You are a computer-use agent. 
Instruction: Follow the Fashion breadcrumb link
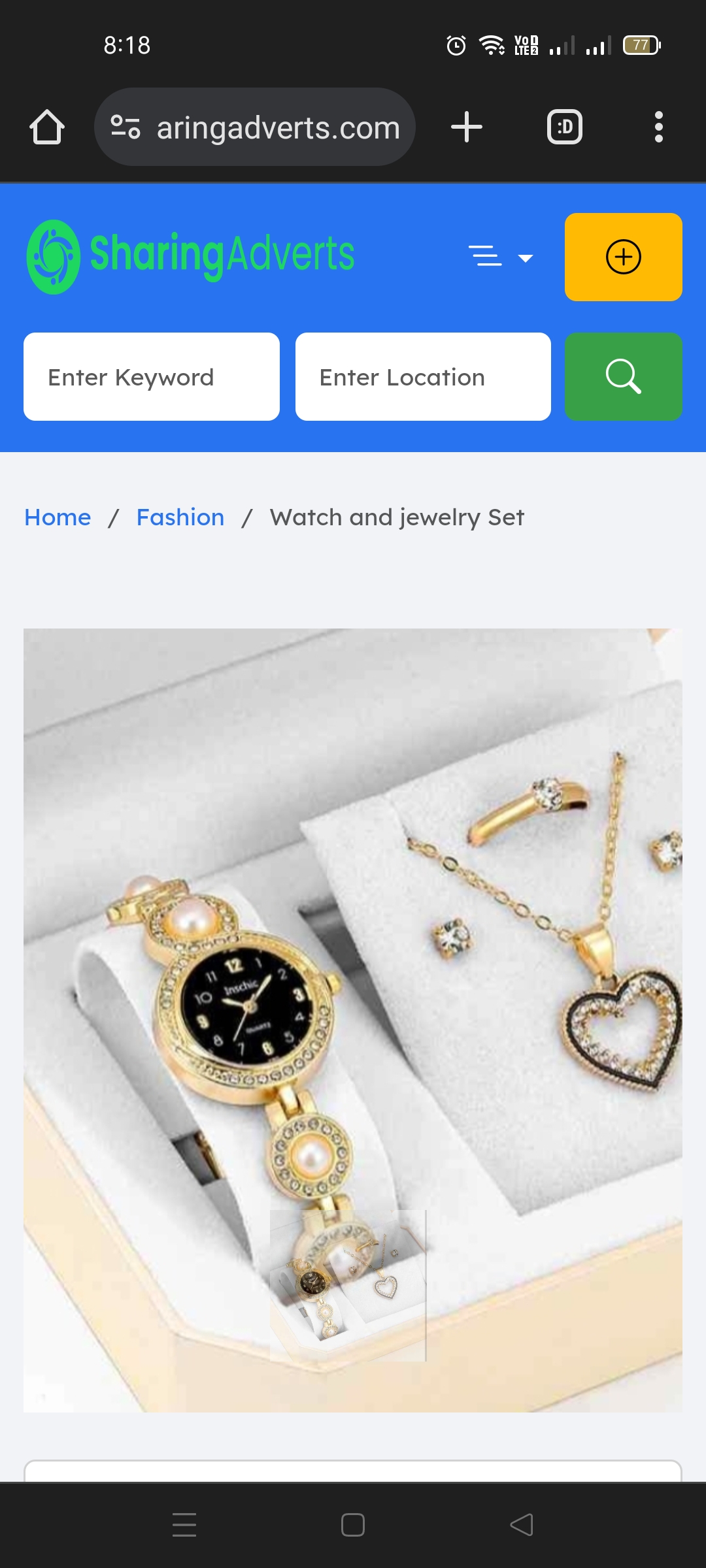pos(180,517)
